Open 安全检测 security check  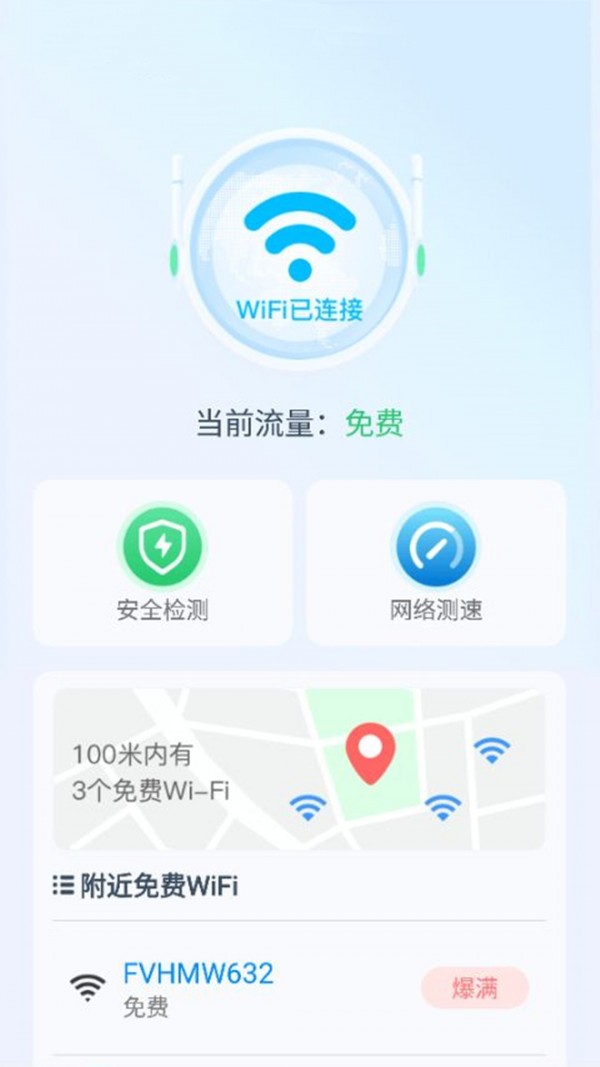[x=162, y=562]
